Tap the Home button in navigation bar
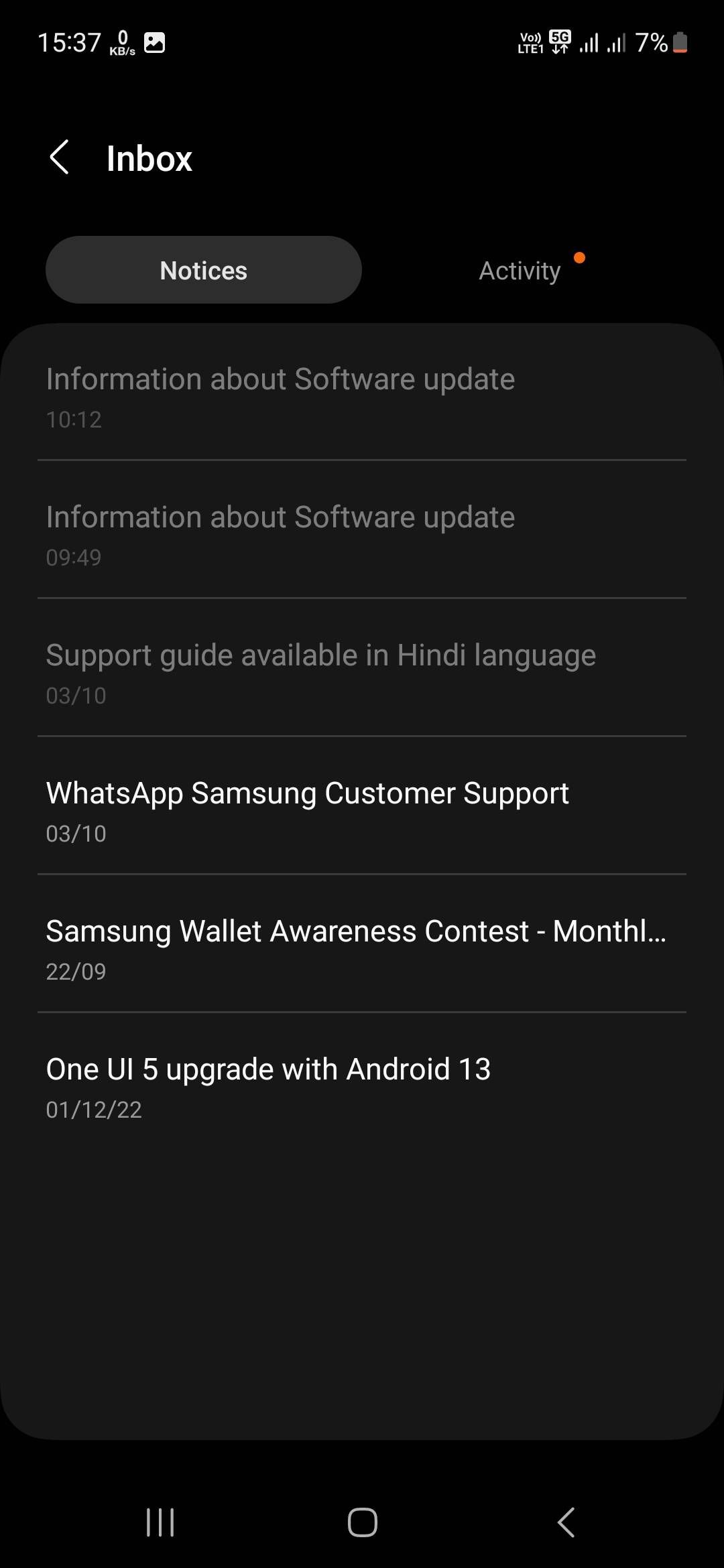The width and height of the screenshot is (724, 1568). pyautogui.click(x=362, y=1522)
